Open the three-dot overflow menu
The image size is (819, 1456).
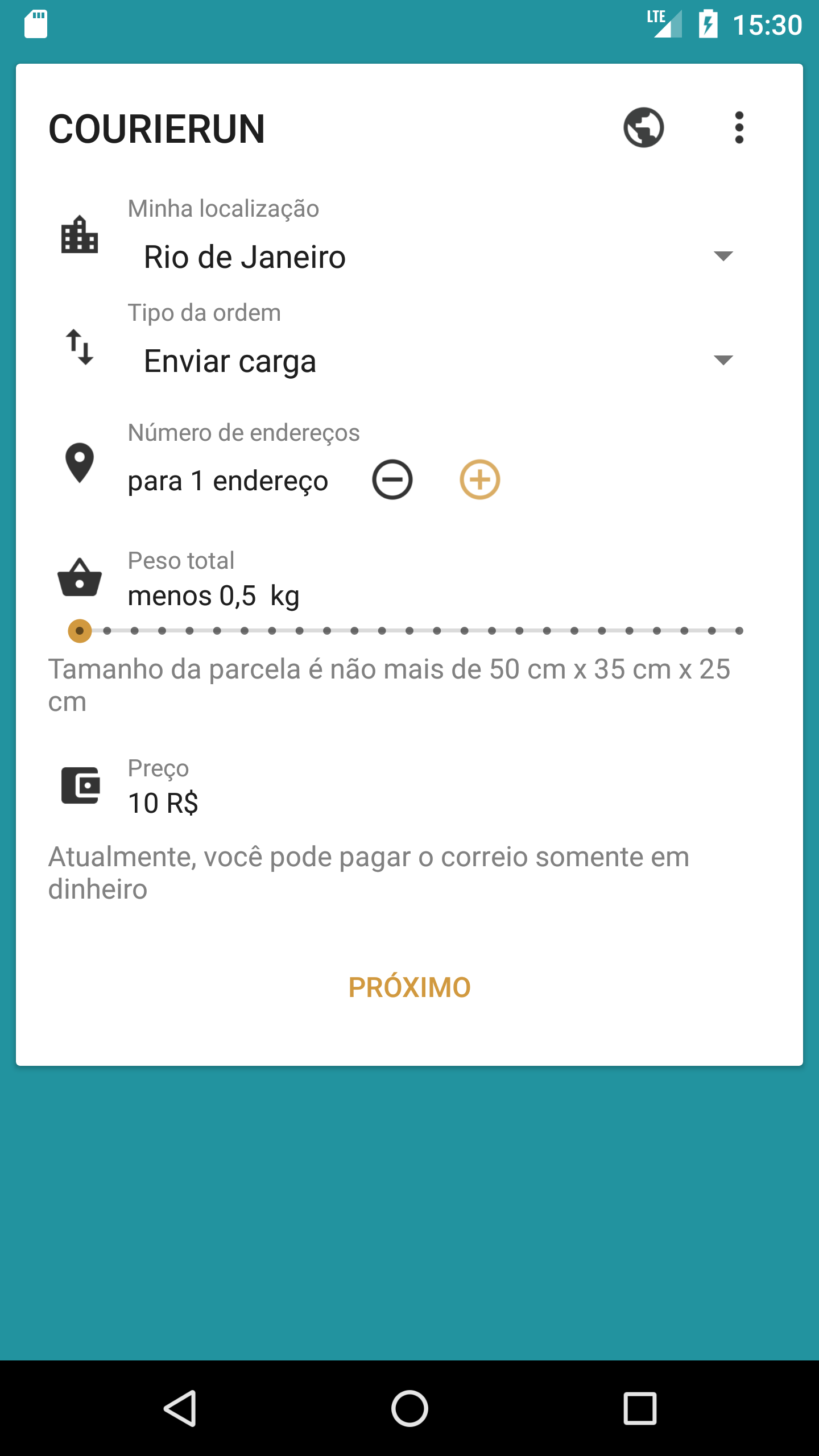739,127
